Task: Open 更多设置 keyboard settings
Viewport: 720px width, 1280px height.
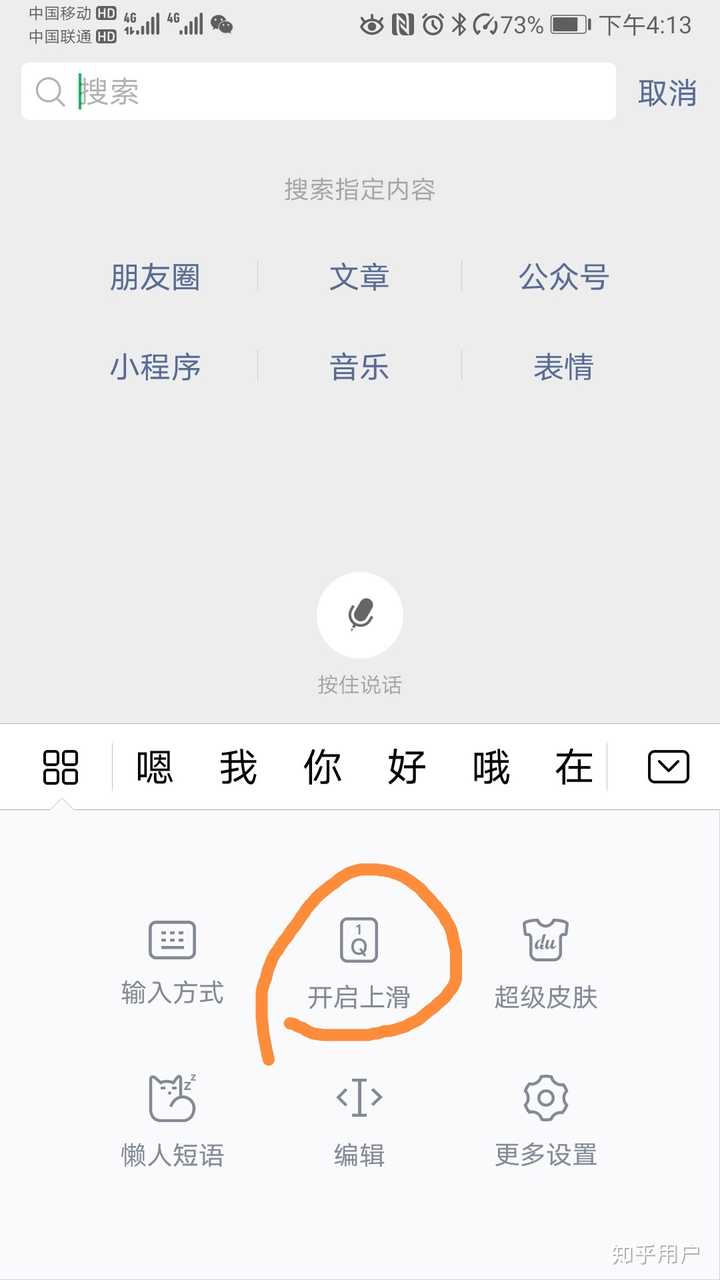Action: click(x=546, y=1121)
